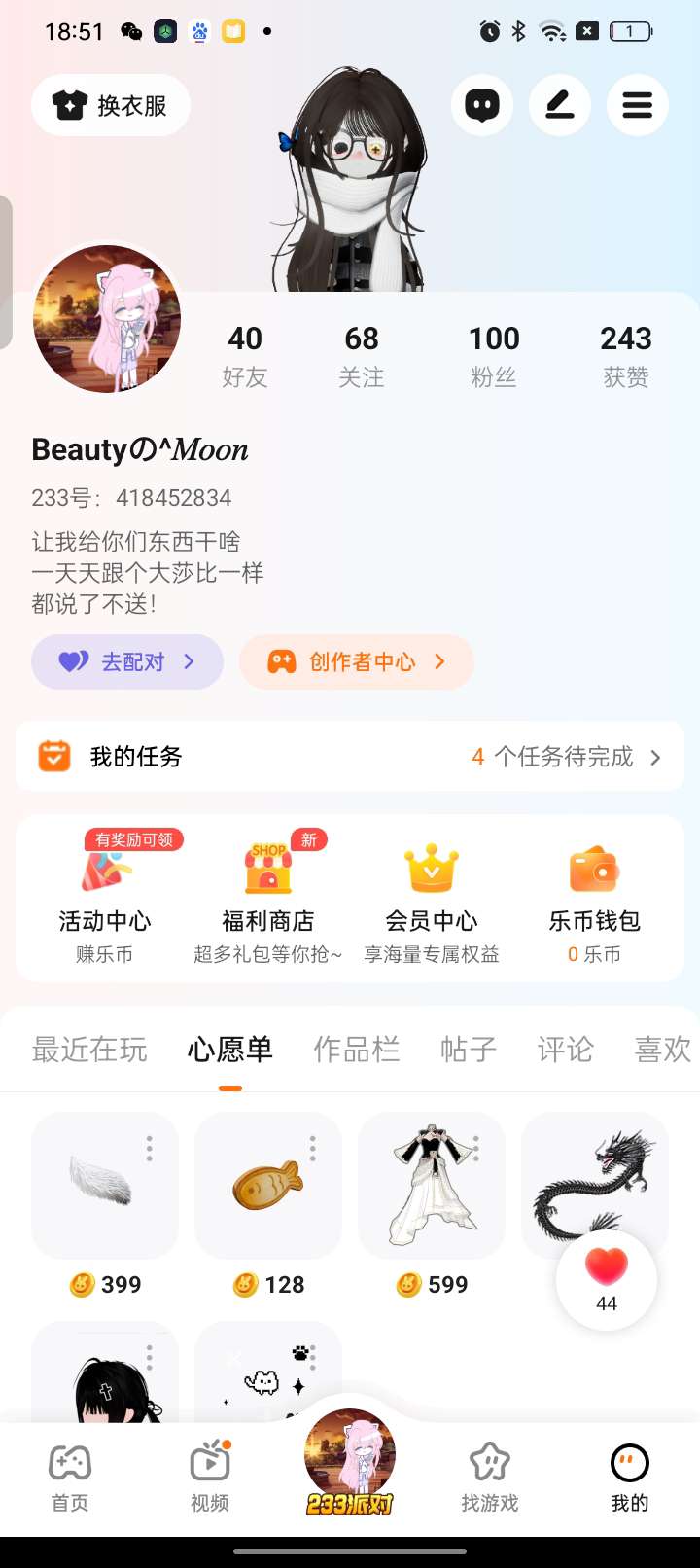Open the 找游戏 tab

(x=490, y=1477)
